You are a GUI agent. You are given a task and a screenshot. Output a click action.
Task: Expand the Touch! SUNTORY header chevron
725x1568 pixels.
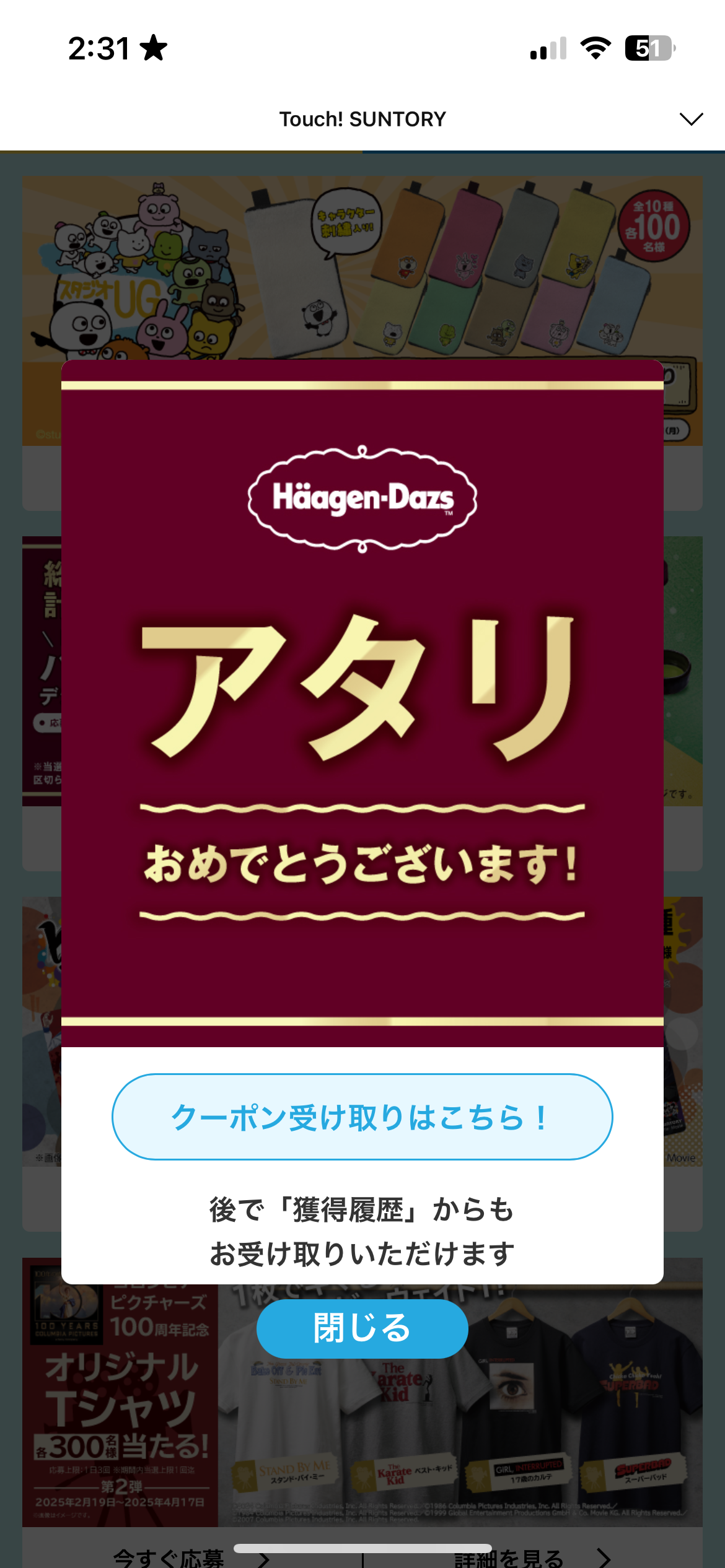click(690, 118)
